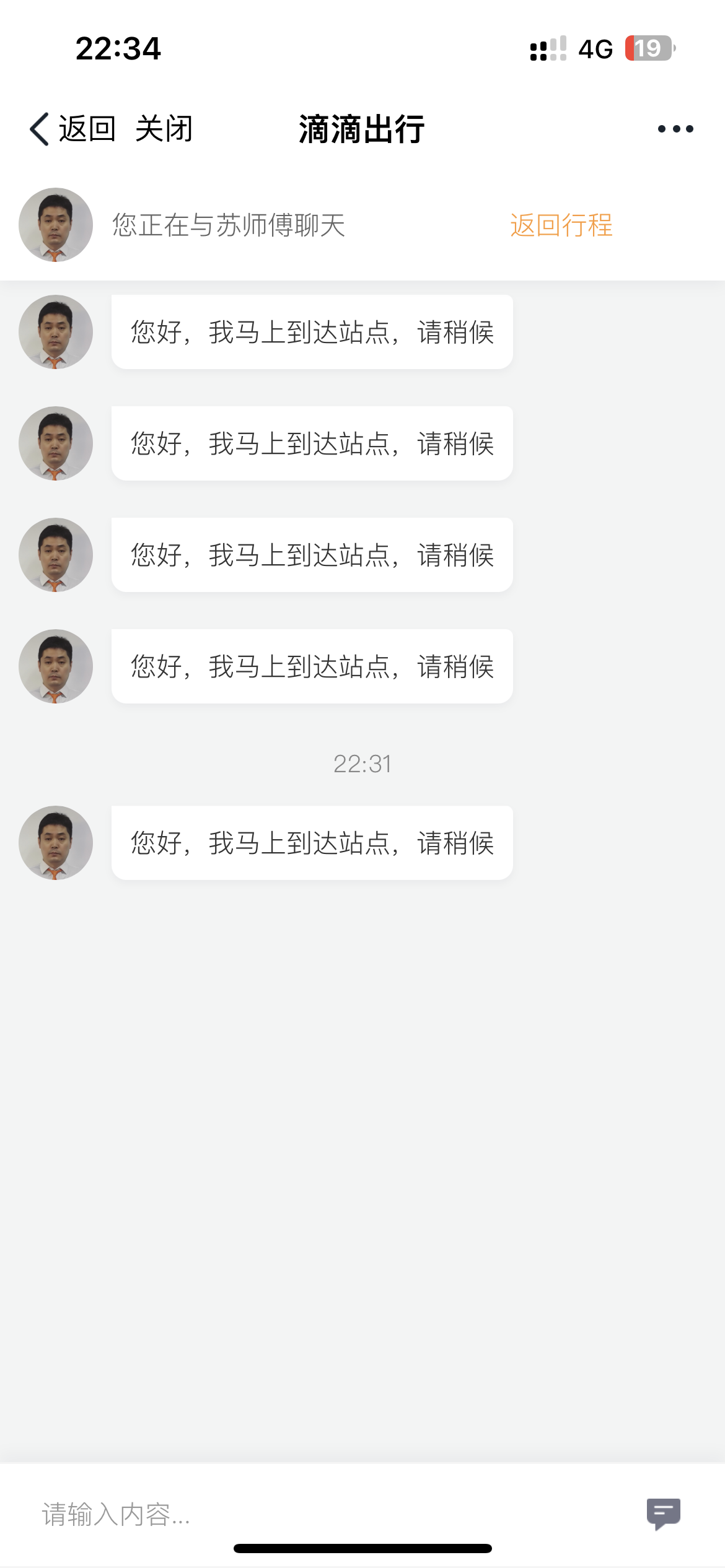The width and height of the screenshot is (725, 1568).
Task: Tap 返回行程 to return to trip
Action: pyautogui.click(x=561, y=225)
